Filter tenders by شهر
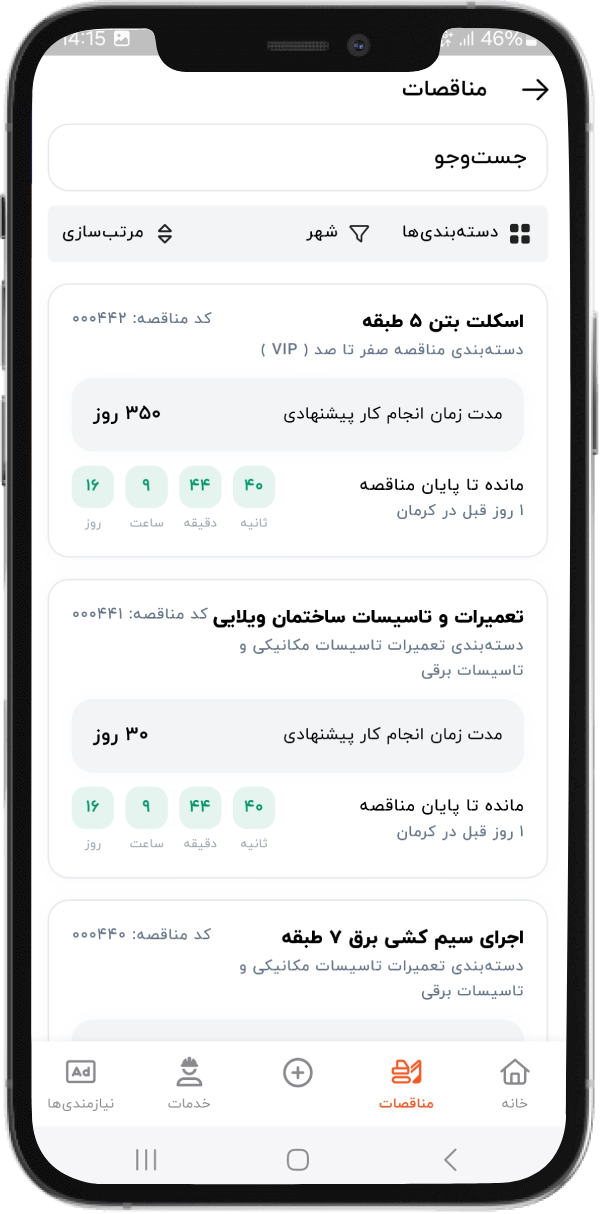600x1214 pixels. (338, 234)
